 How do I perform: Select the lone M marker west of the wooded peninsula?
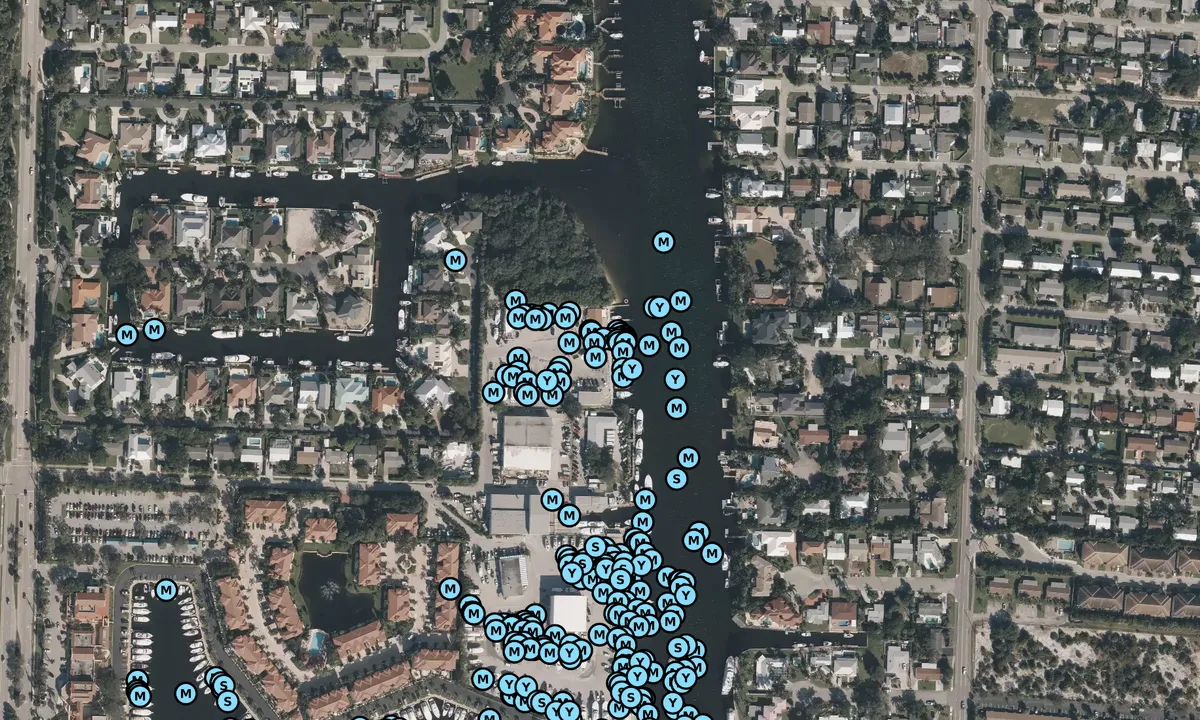(x=455, y=261)
